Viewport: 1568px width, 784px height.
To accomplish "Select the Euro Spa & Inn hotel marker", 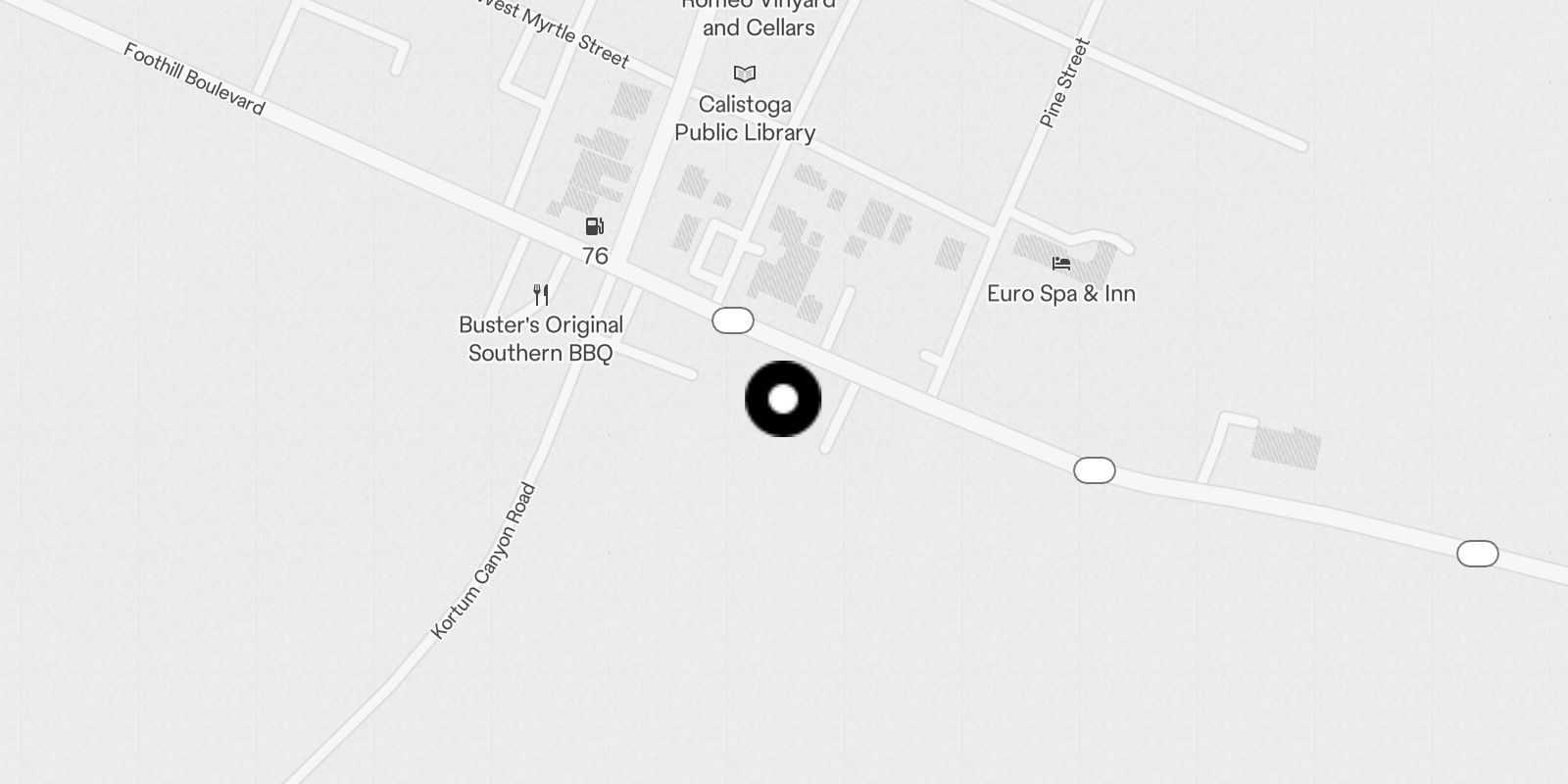I will (x=1060, y=264).
